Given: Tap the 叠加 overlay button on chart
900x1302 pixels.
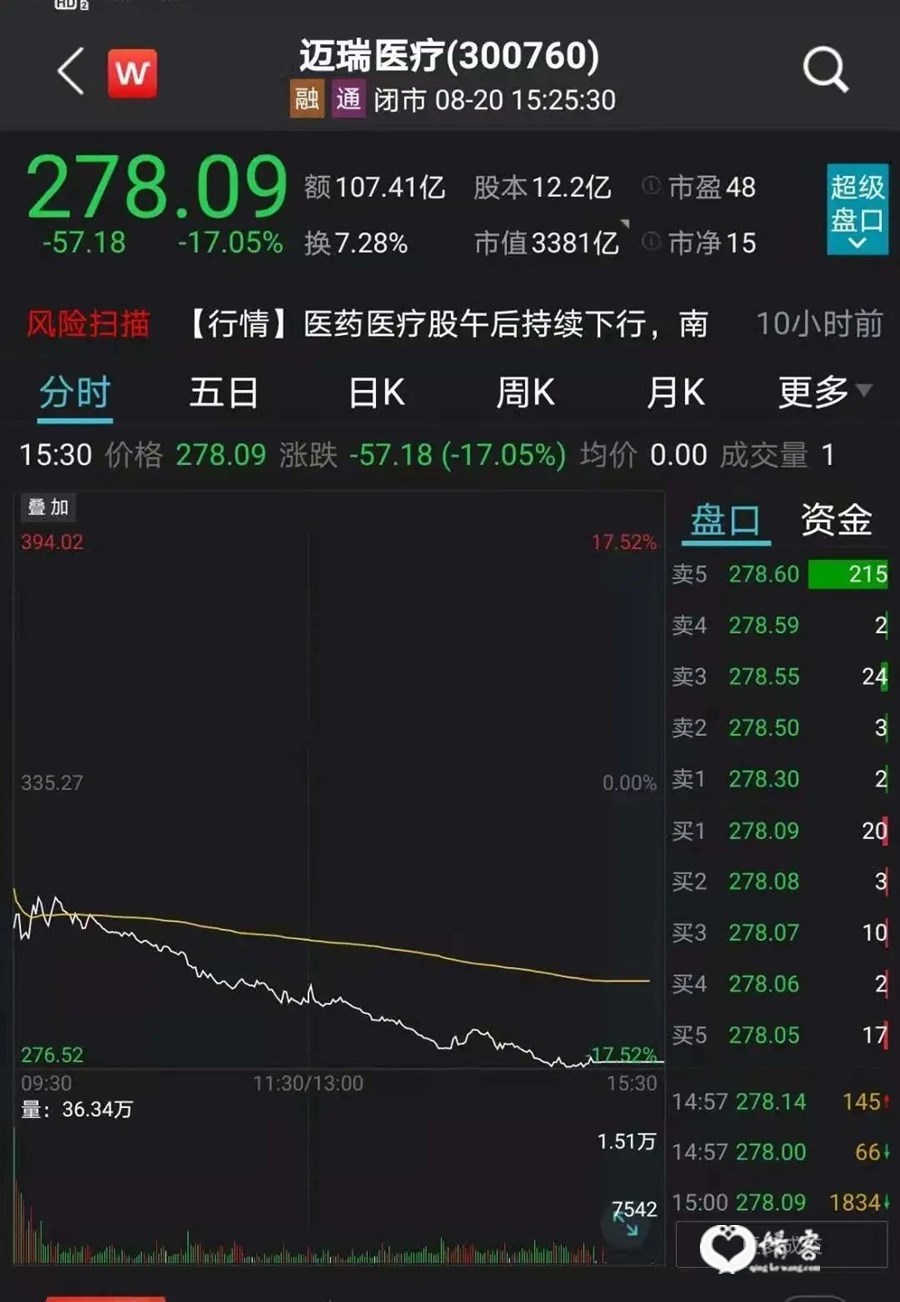Looking at the screenshot, I should click(48, 507).
